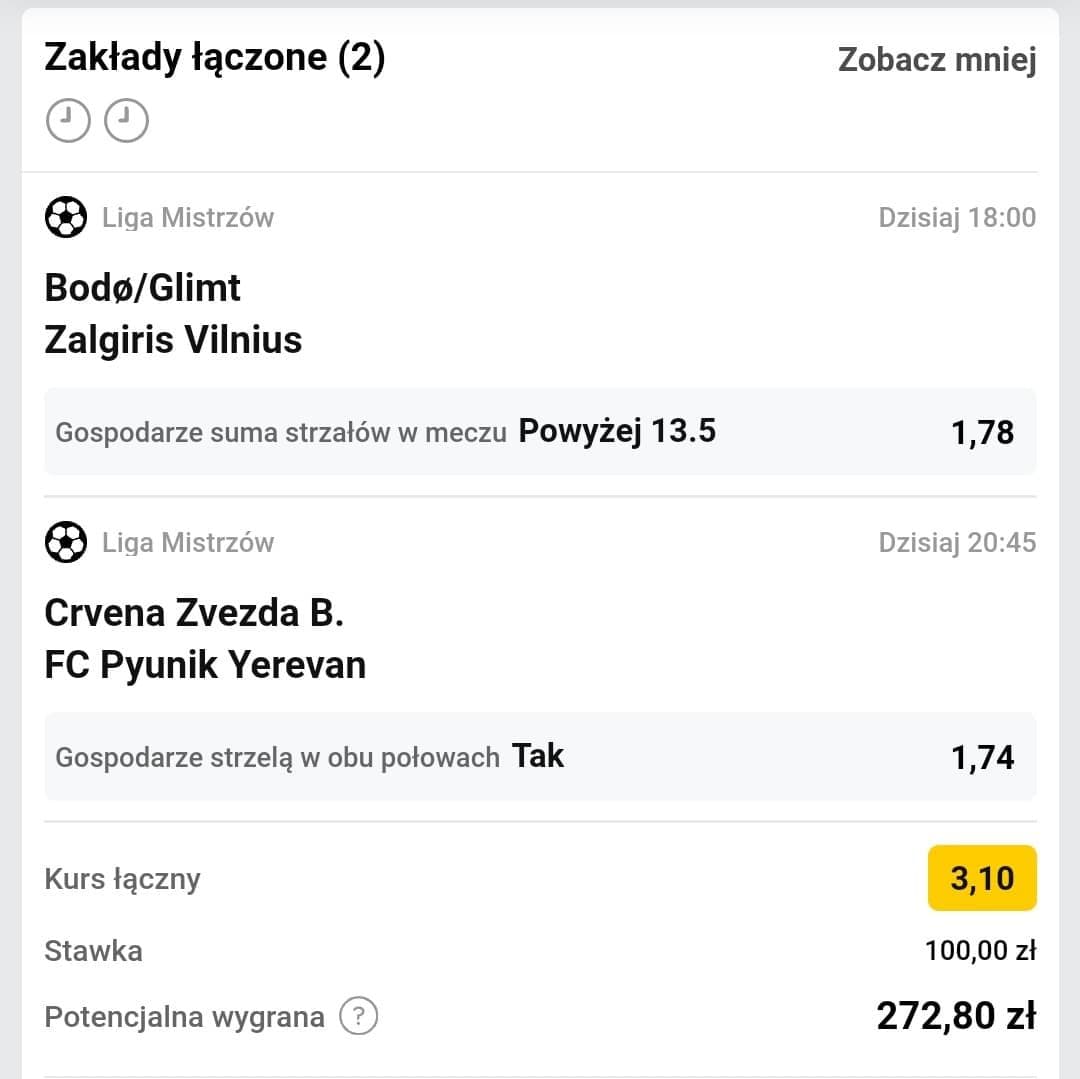Open the potential winnings help icon
The image size is (1080, 1079).
click(x=358, y=1017)
